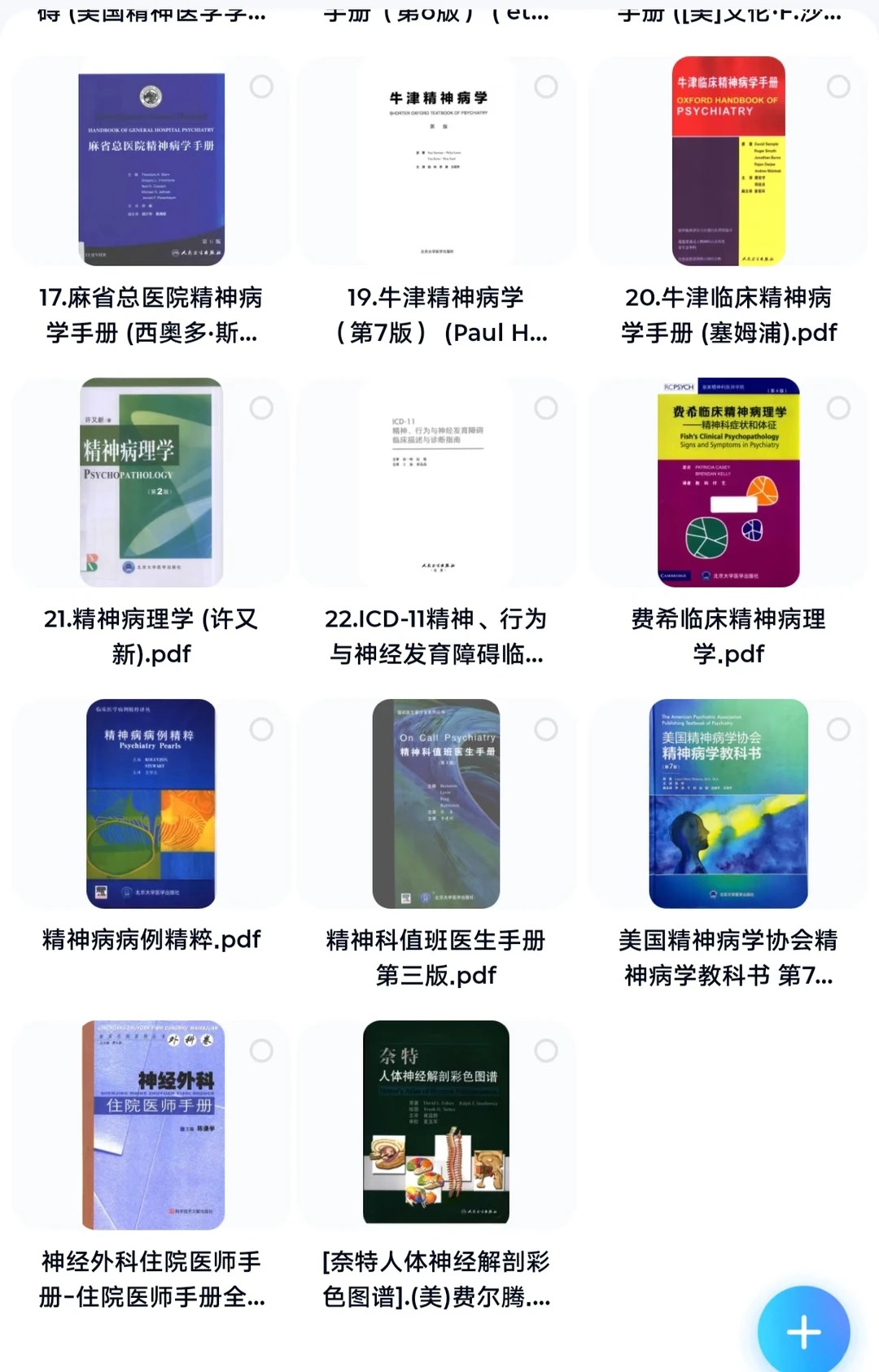Open 精神科值班医生手册 第三版.pdf

[x=437, y=804]
